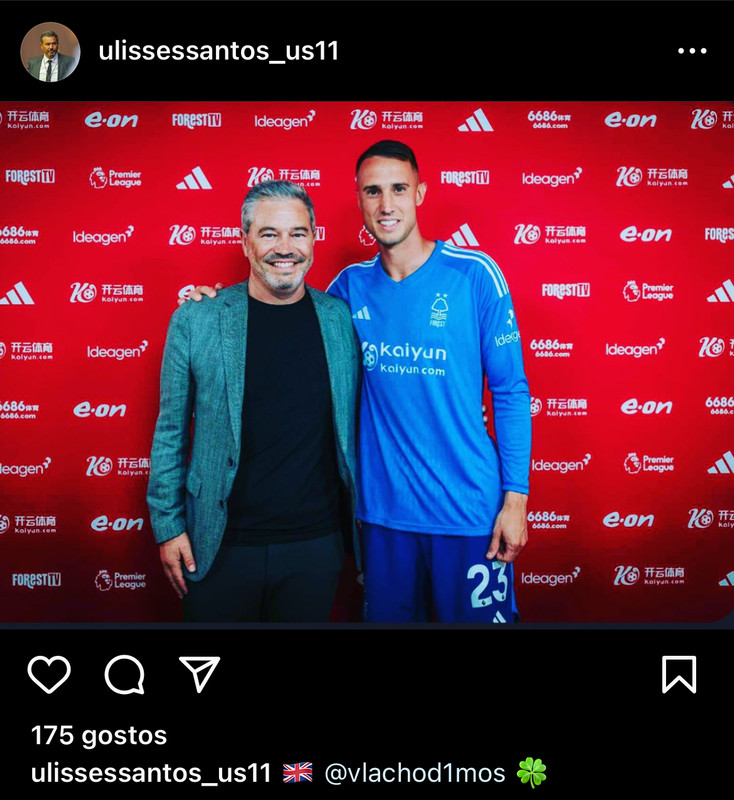View the 175 gostos likes list

click(x=99, y=735)
